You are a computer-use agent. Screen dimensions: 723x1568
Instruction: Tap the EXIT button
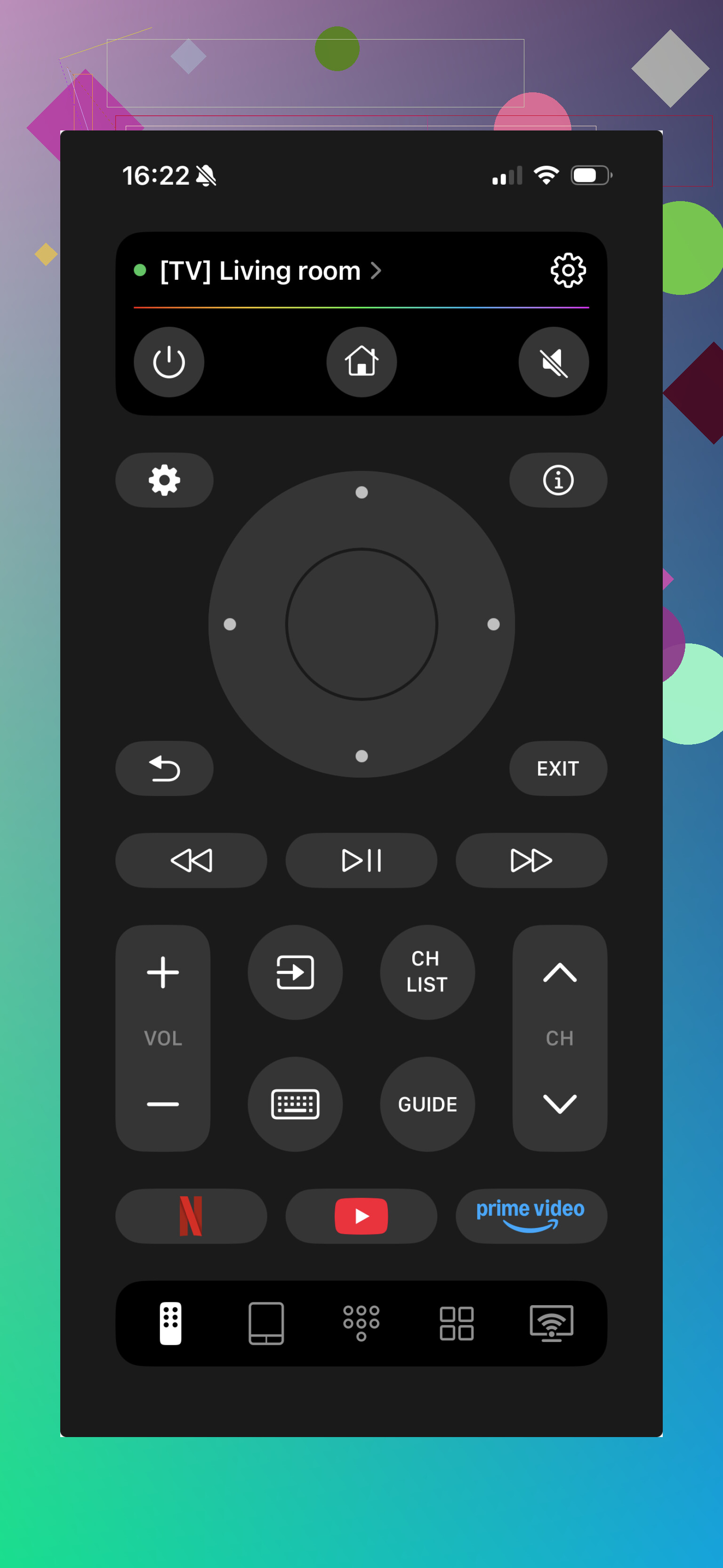click(x=558, y=768)
